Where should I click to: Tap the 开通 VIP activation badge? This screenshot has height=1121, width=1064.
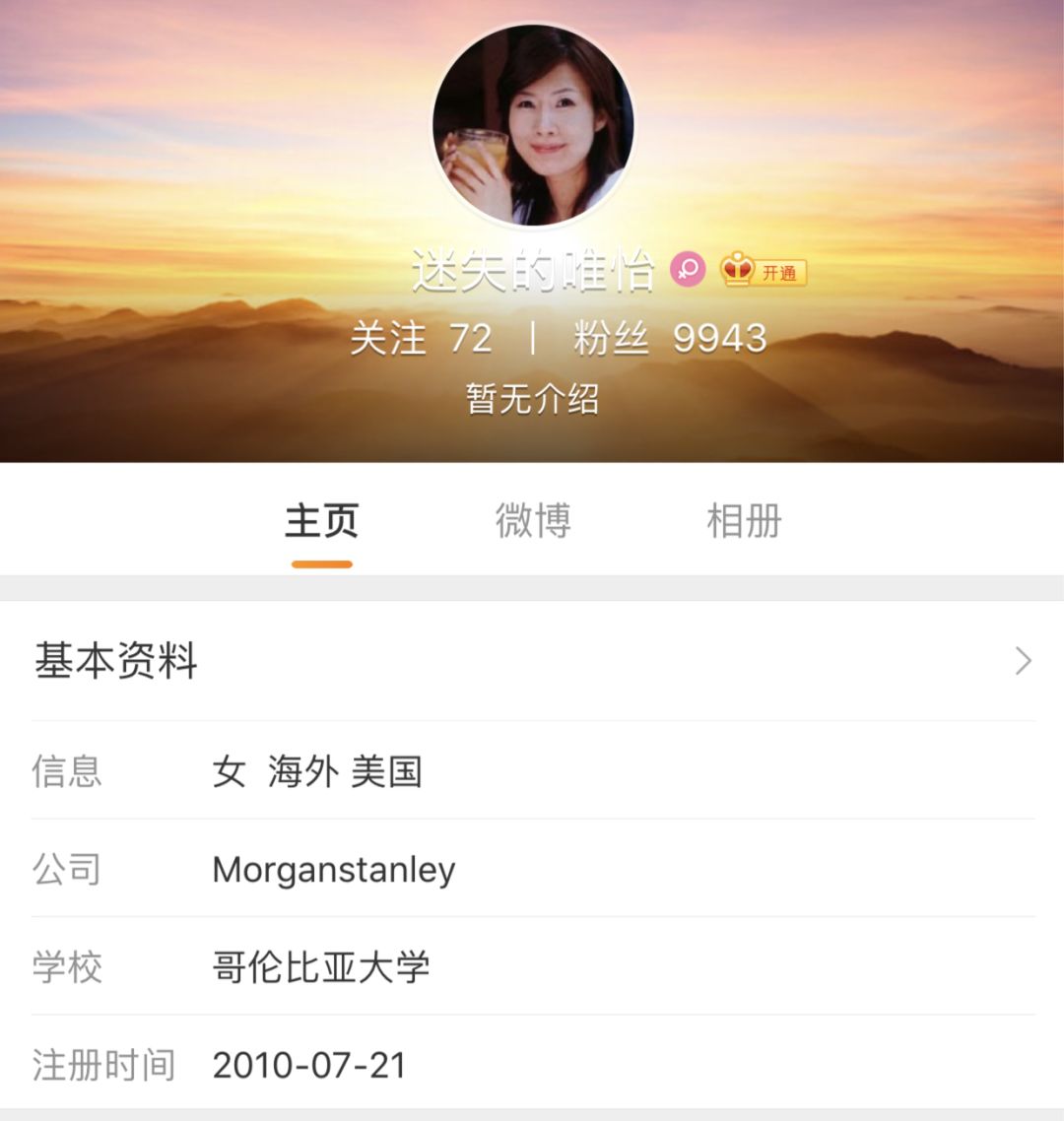[x=781, y=269]
